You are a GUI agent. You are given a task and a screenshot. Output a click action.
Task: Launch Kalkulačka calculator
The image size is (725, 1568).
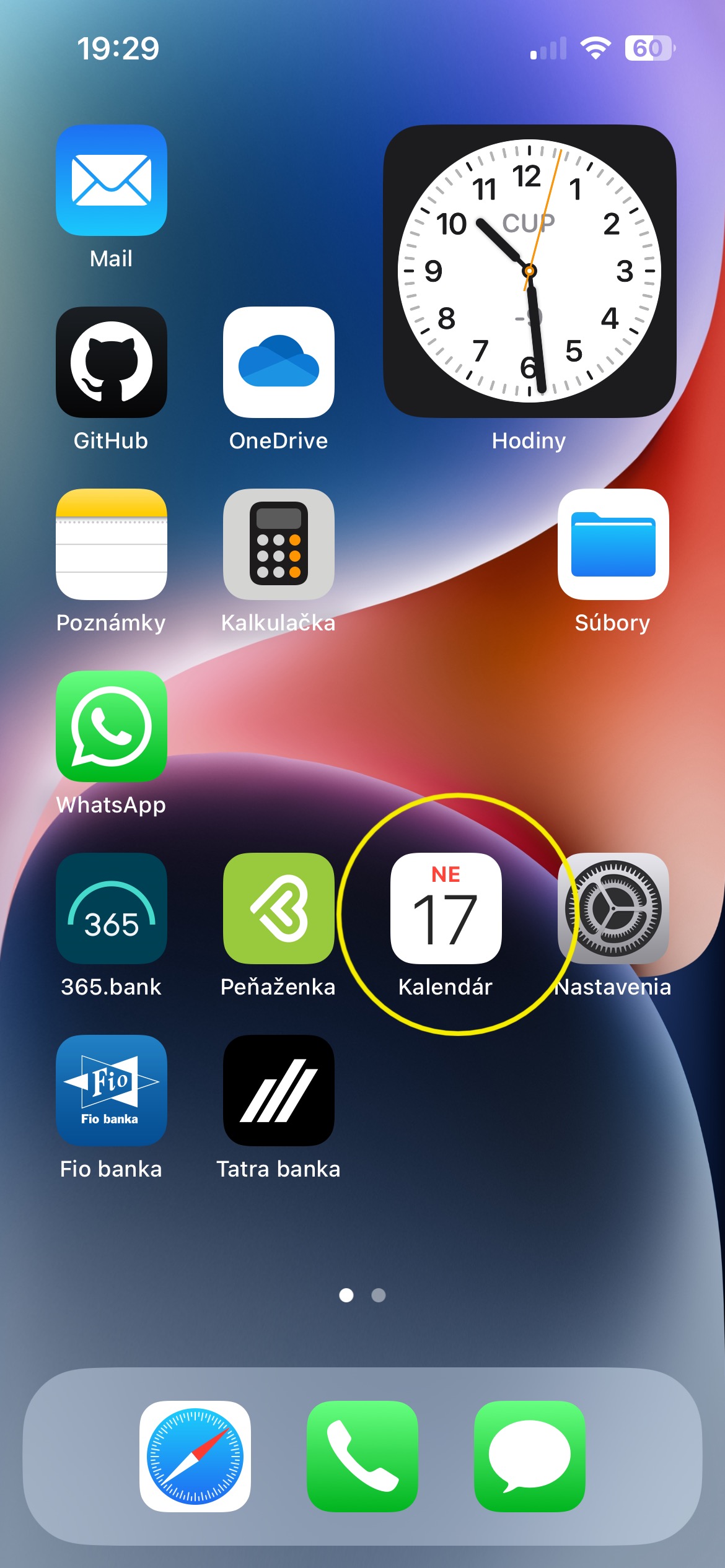pos(279,544)
